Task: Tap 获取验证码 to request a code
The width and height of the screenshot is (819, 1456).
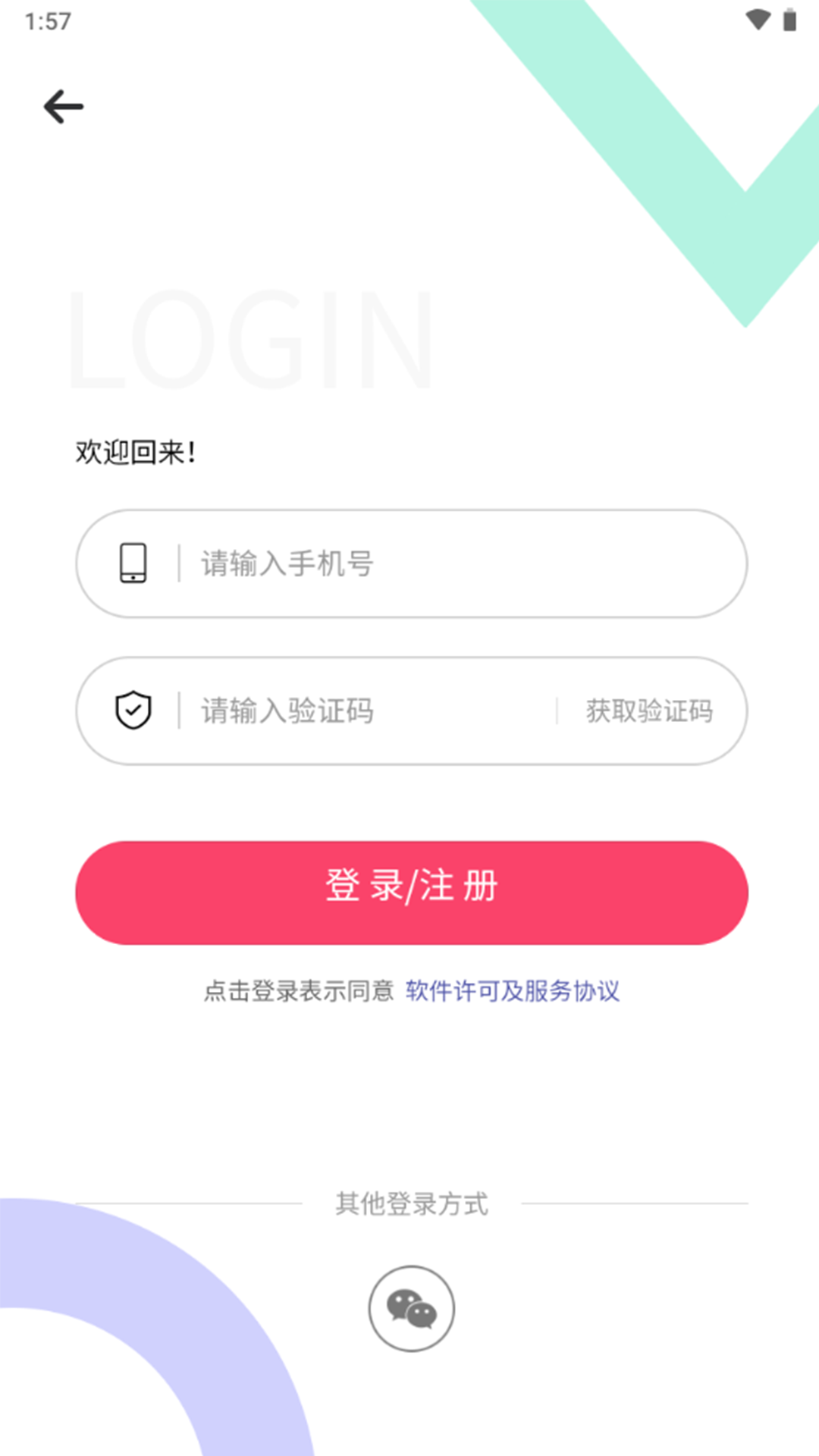Action: tap(648, 711)
